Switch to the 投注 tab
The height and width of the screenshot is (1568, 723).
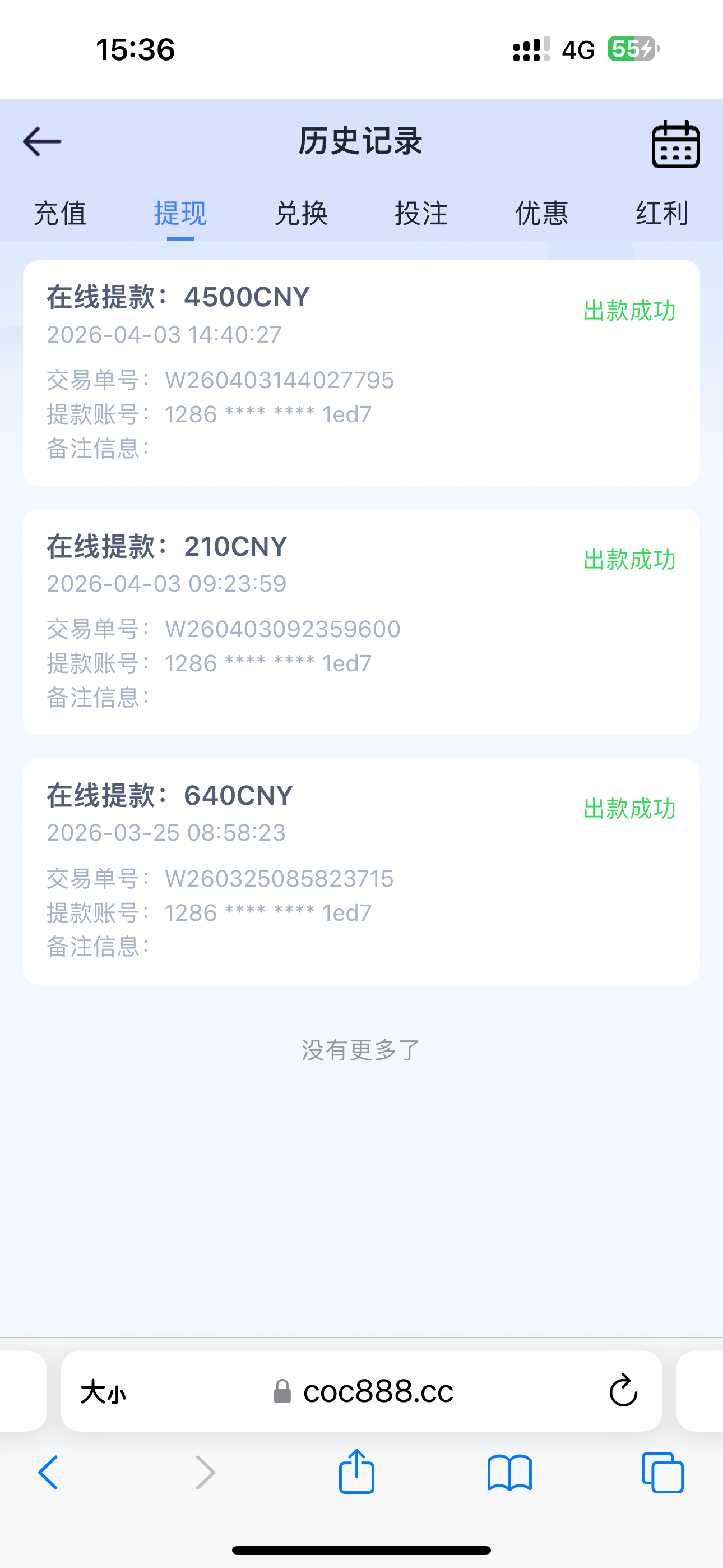pyautogui.click(x=421, y=214)
